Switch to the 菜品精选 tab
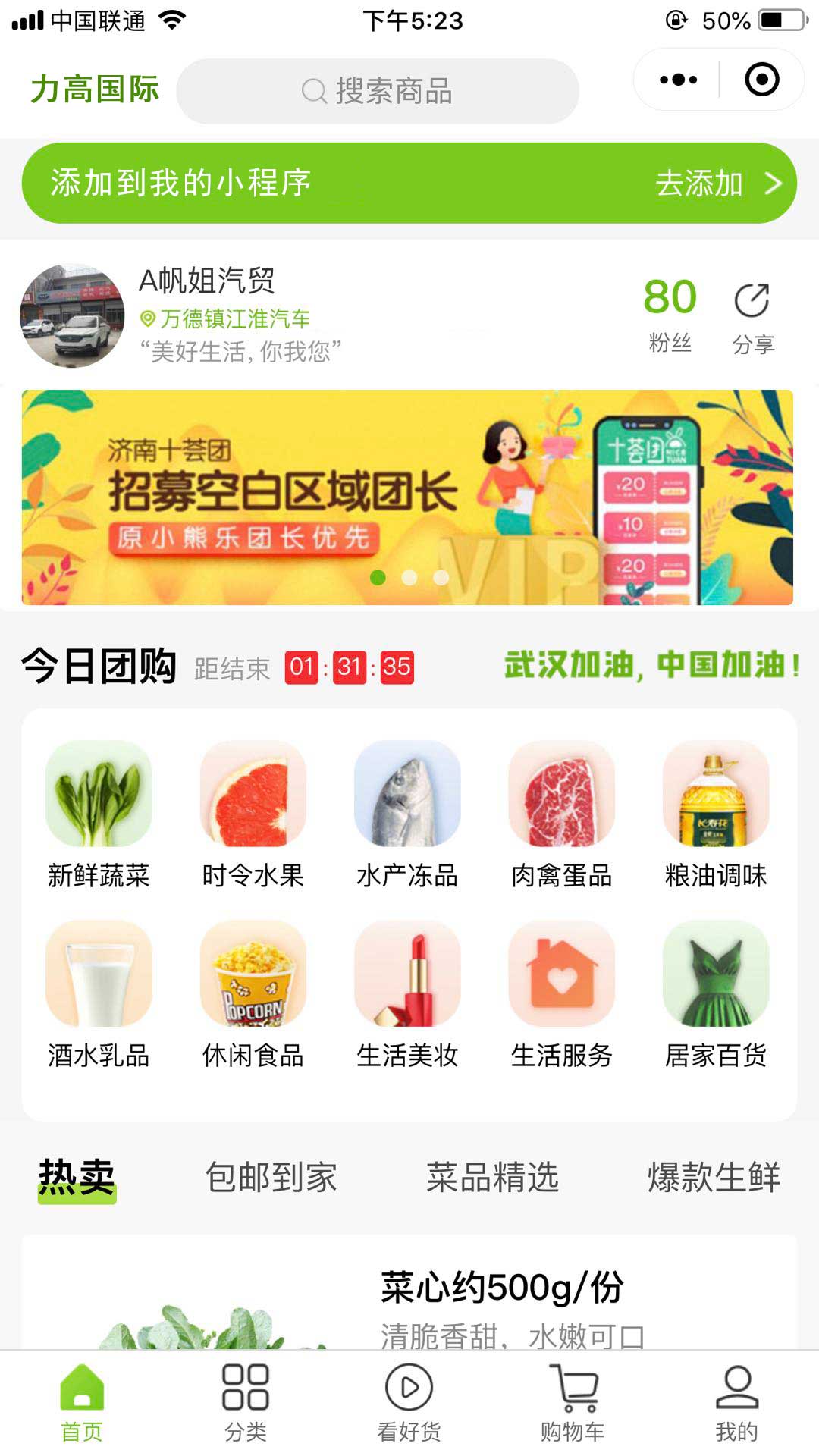Viewport: 819px width, 1456px height. (x=492, y=1177)
